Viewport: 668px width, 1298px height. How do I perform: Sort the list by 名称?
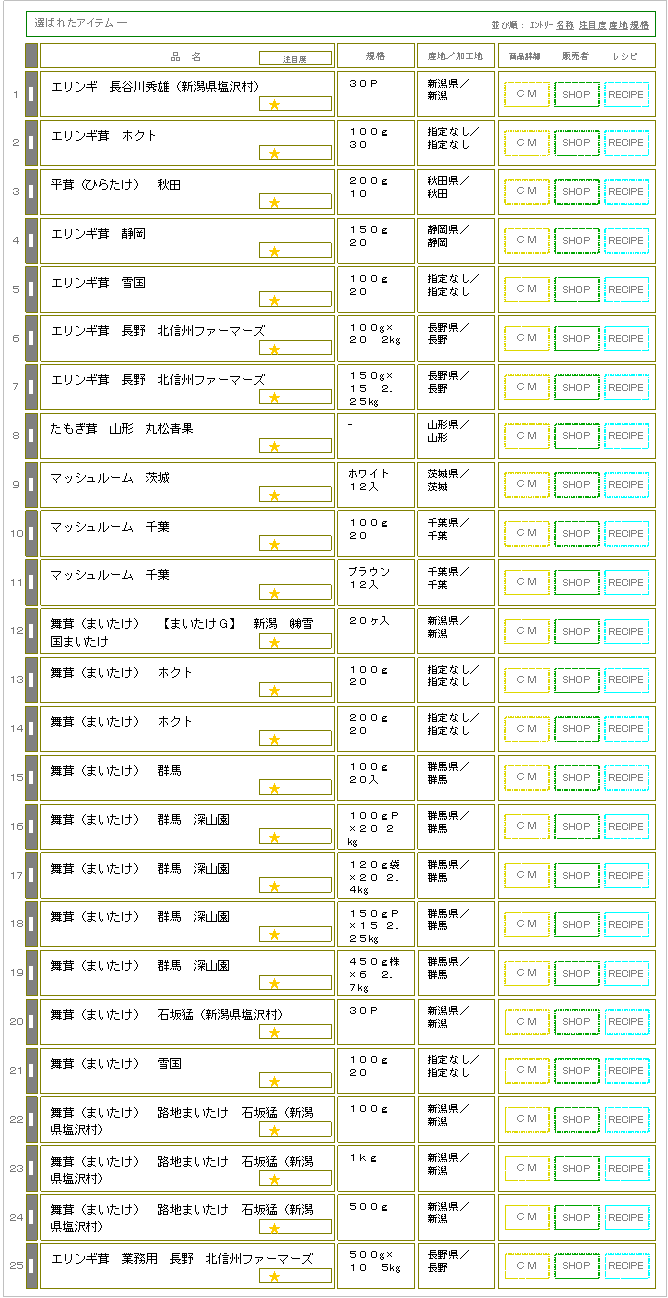pyautogui.click(x=565, y=23)
